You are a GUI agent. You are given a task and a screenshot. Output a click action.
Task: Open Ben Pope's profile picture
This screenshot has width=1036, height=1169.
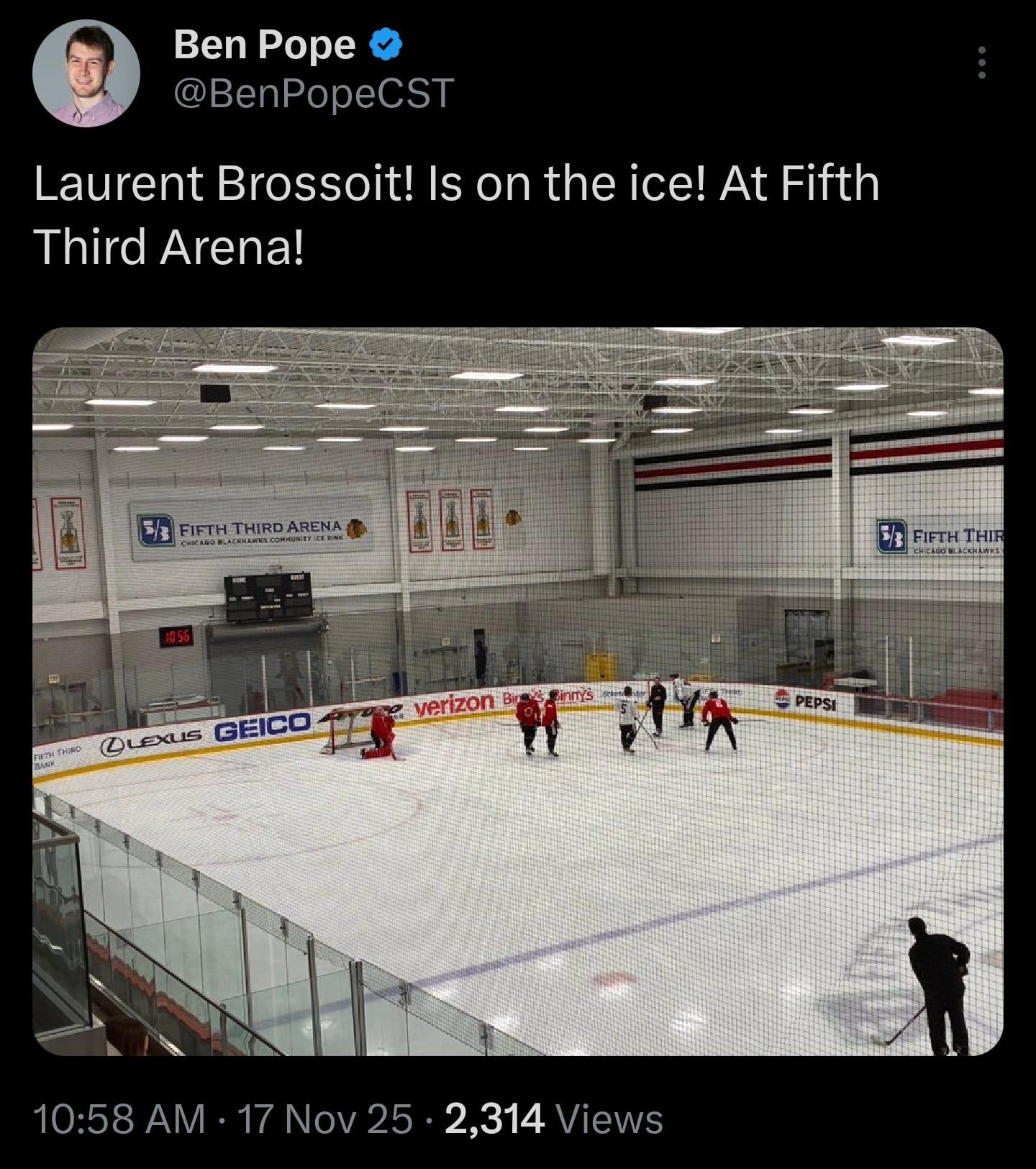(86, 73)
